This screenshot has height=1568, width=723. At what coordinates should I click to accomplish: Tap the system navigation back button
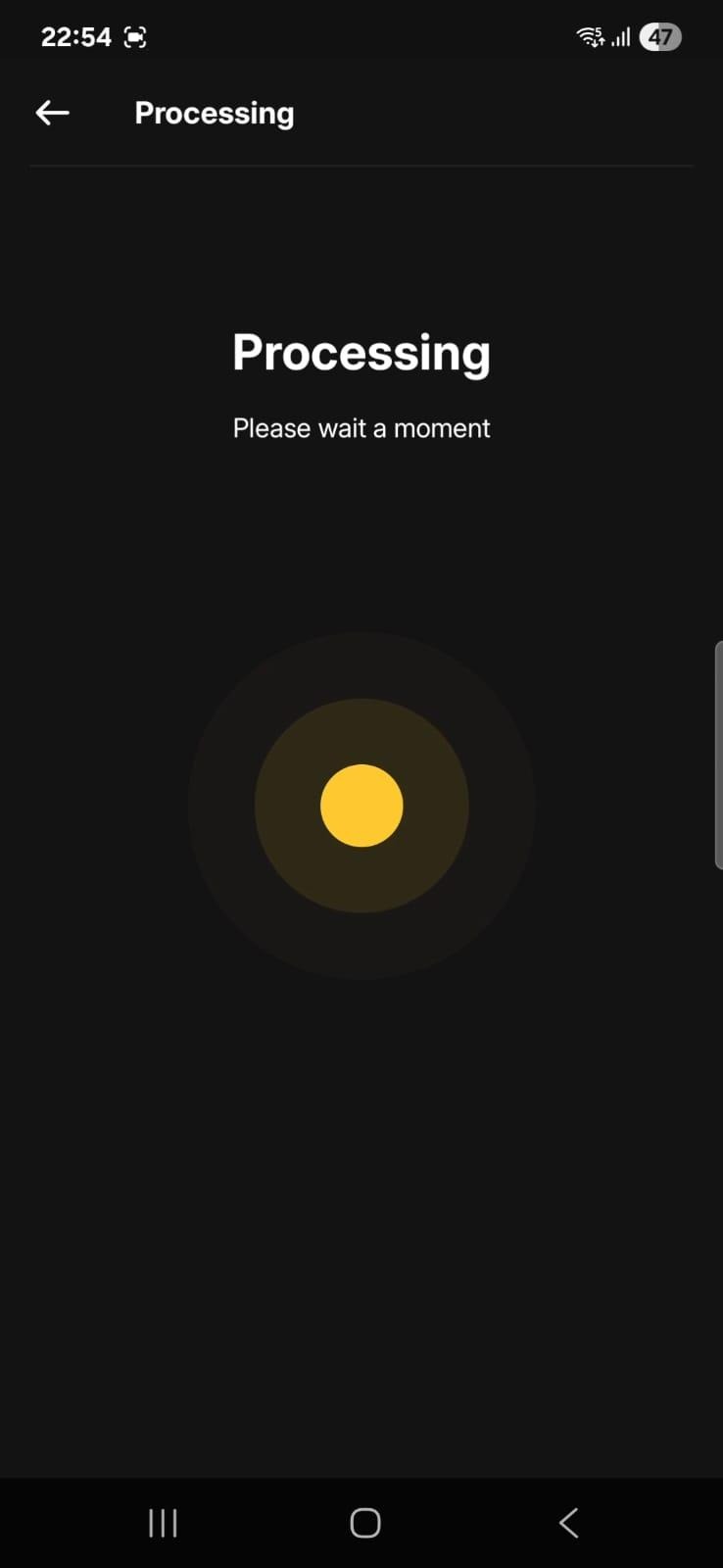pos(568,1523)
